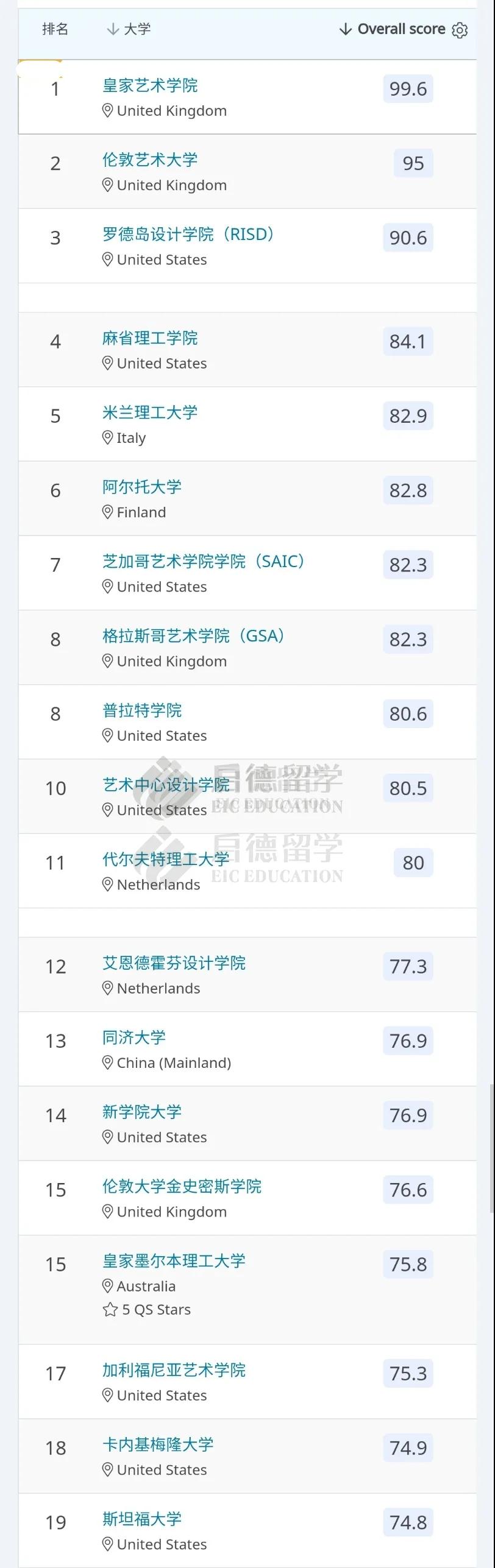Open 皇家艺术学院 university page
Viewport: 495px width, 1568px height.
[150, 86]
